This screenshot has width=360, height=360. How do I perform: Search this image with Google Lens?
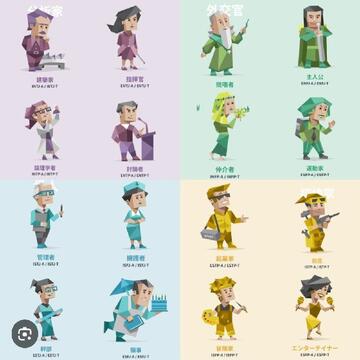click(25, 334)
